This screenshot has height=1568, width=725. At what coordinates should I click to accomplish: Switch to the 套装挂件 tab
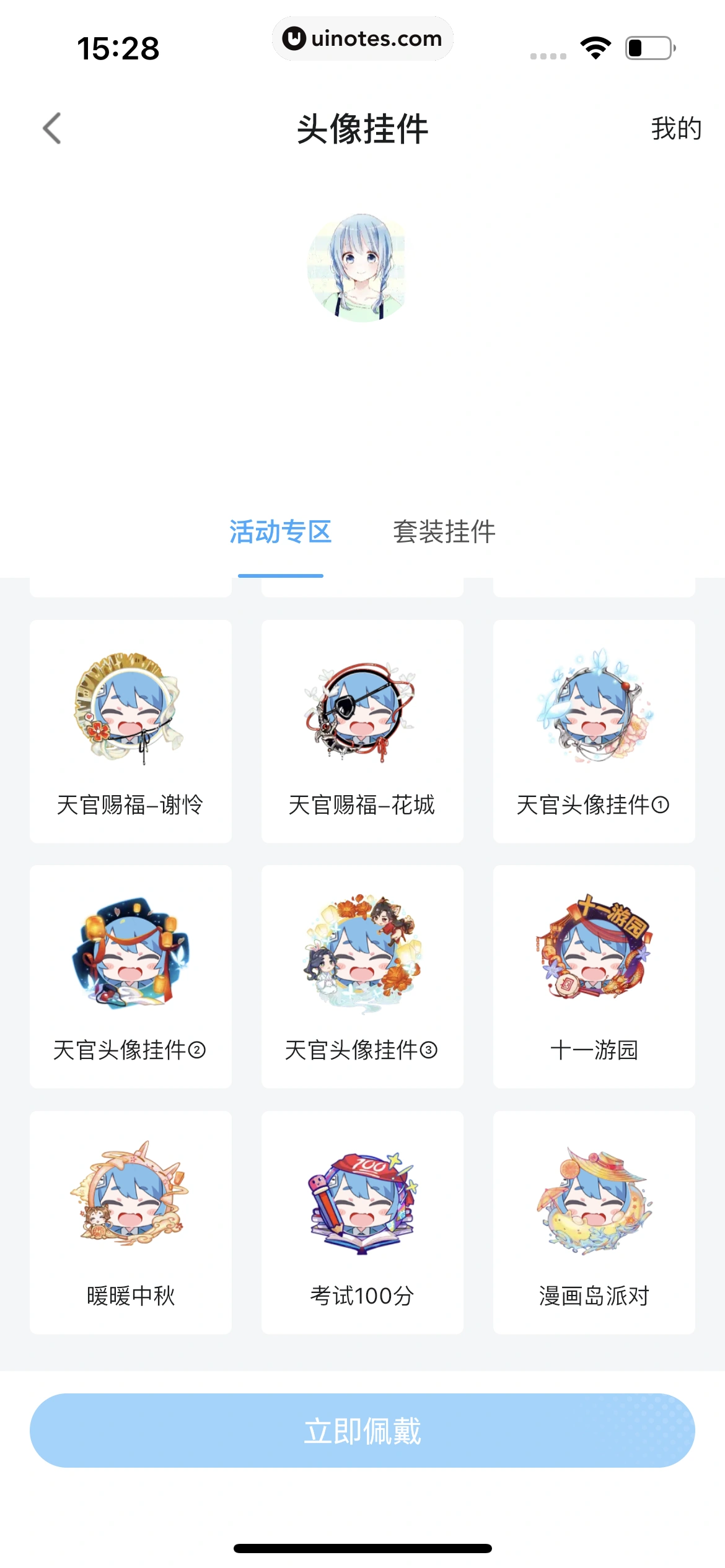[x=444, y=532]
